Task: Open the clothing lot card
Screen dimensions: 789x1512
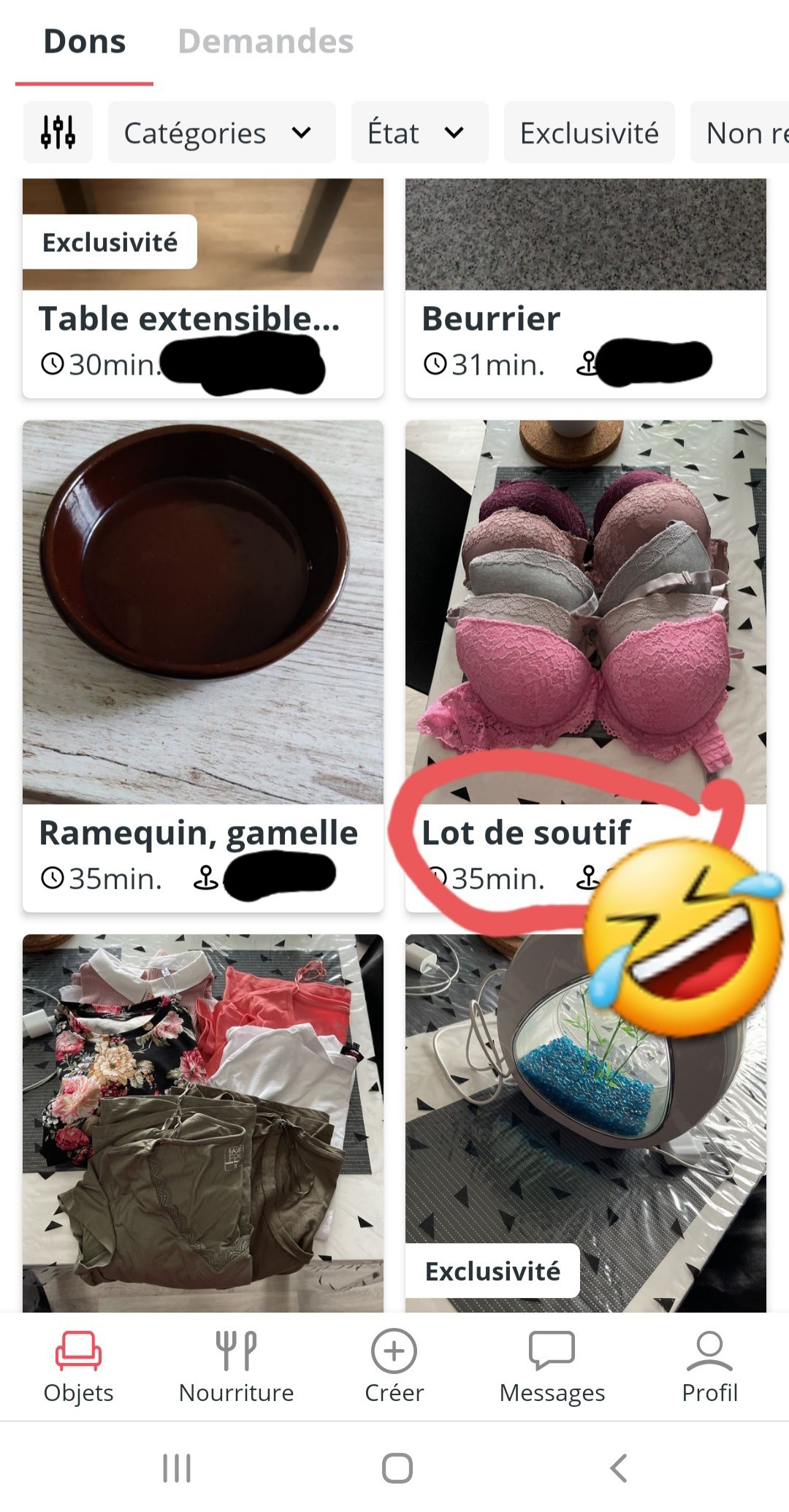Action: [202, 1121]
